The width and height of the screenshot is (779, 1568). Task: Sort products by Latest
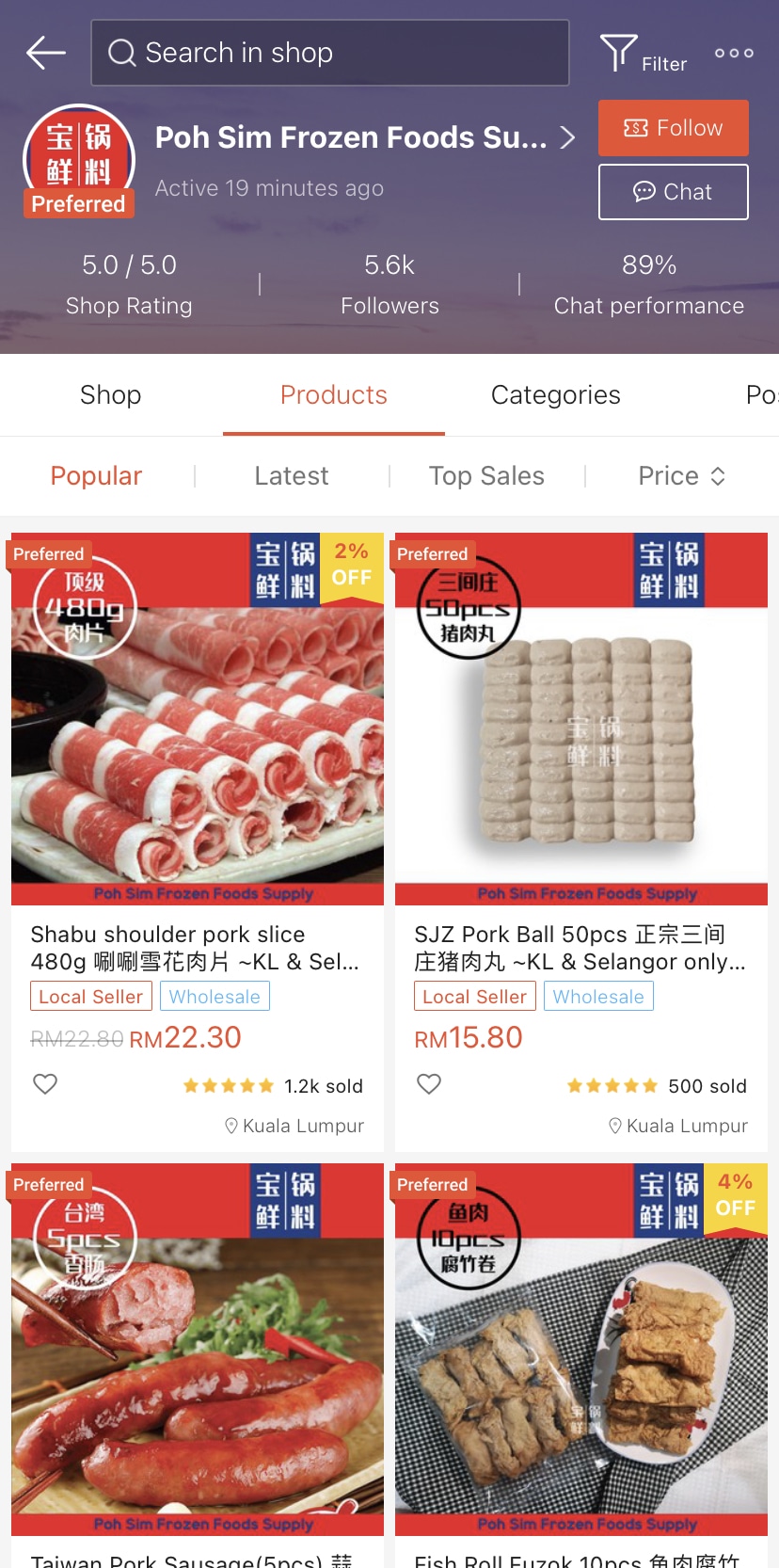[292, 476]
